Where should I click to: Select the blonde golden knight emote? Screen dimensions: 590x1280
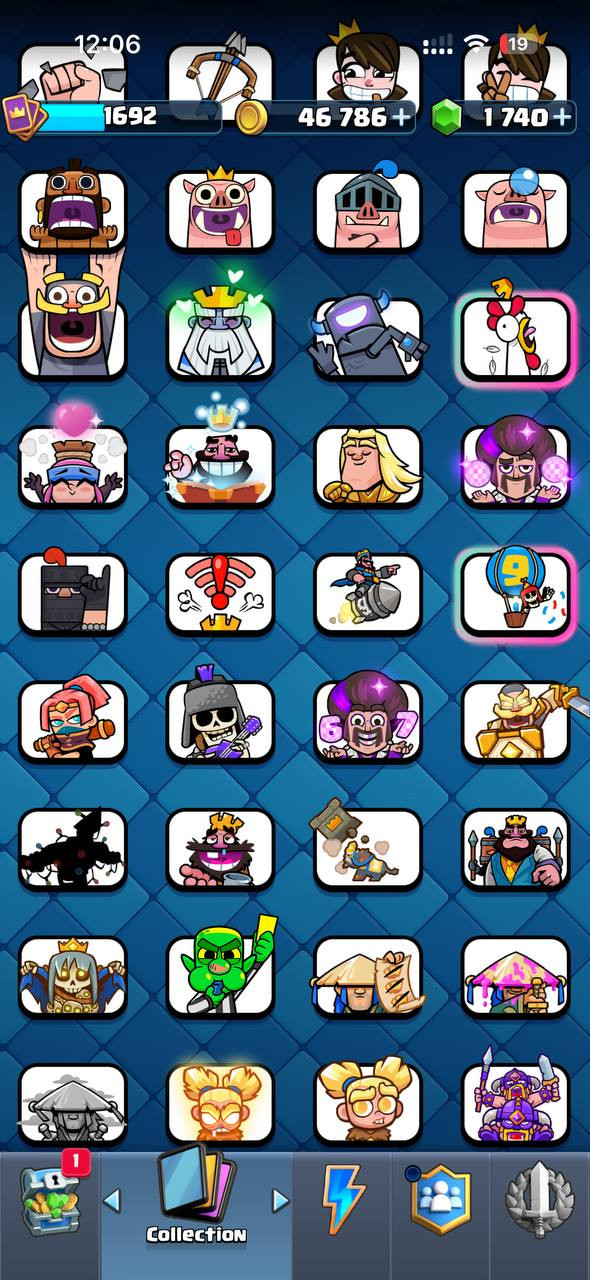click(x=368, y=466)
